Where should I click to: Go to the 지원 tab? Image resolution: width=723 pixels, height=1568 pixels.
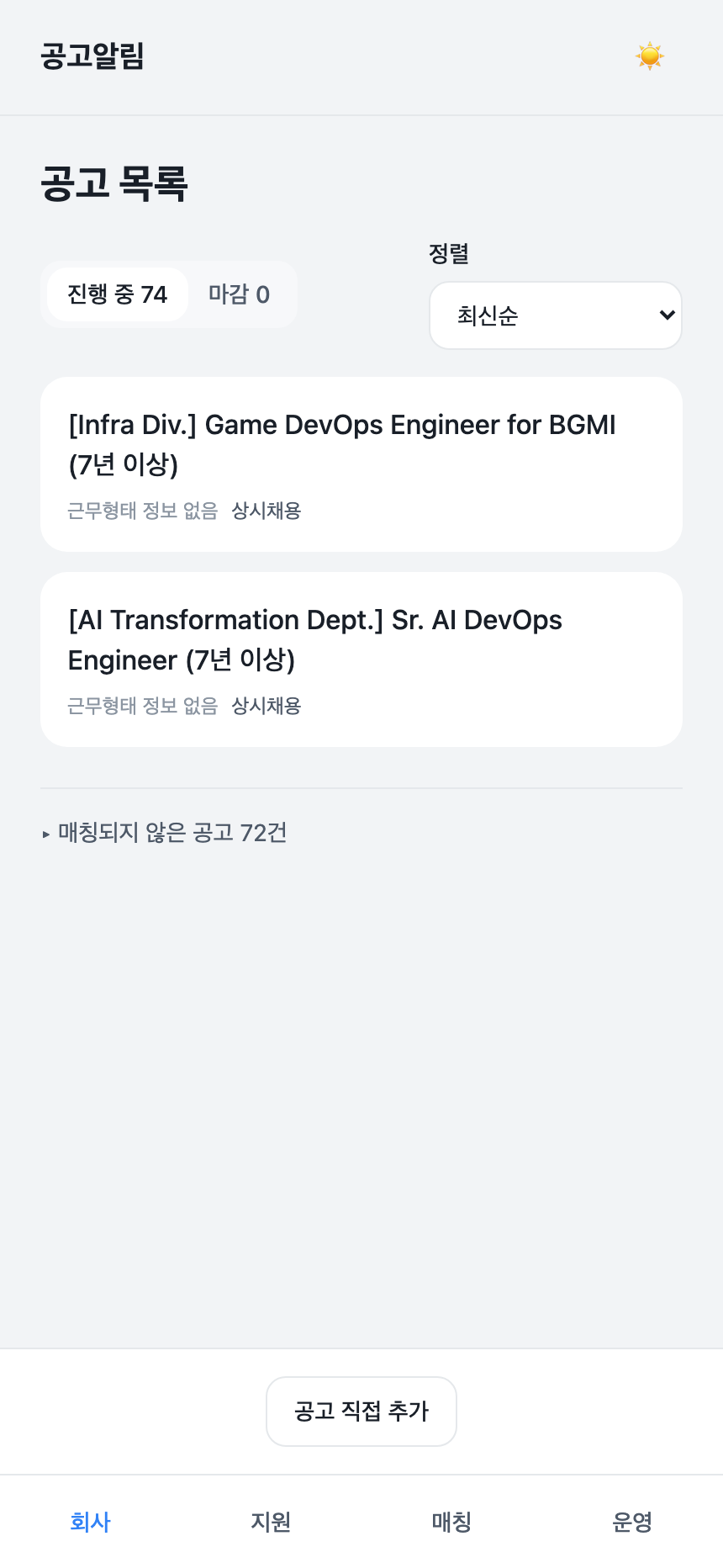tap(271, 1522)
